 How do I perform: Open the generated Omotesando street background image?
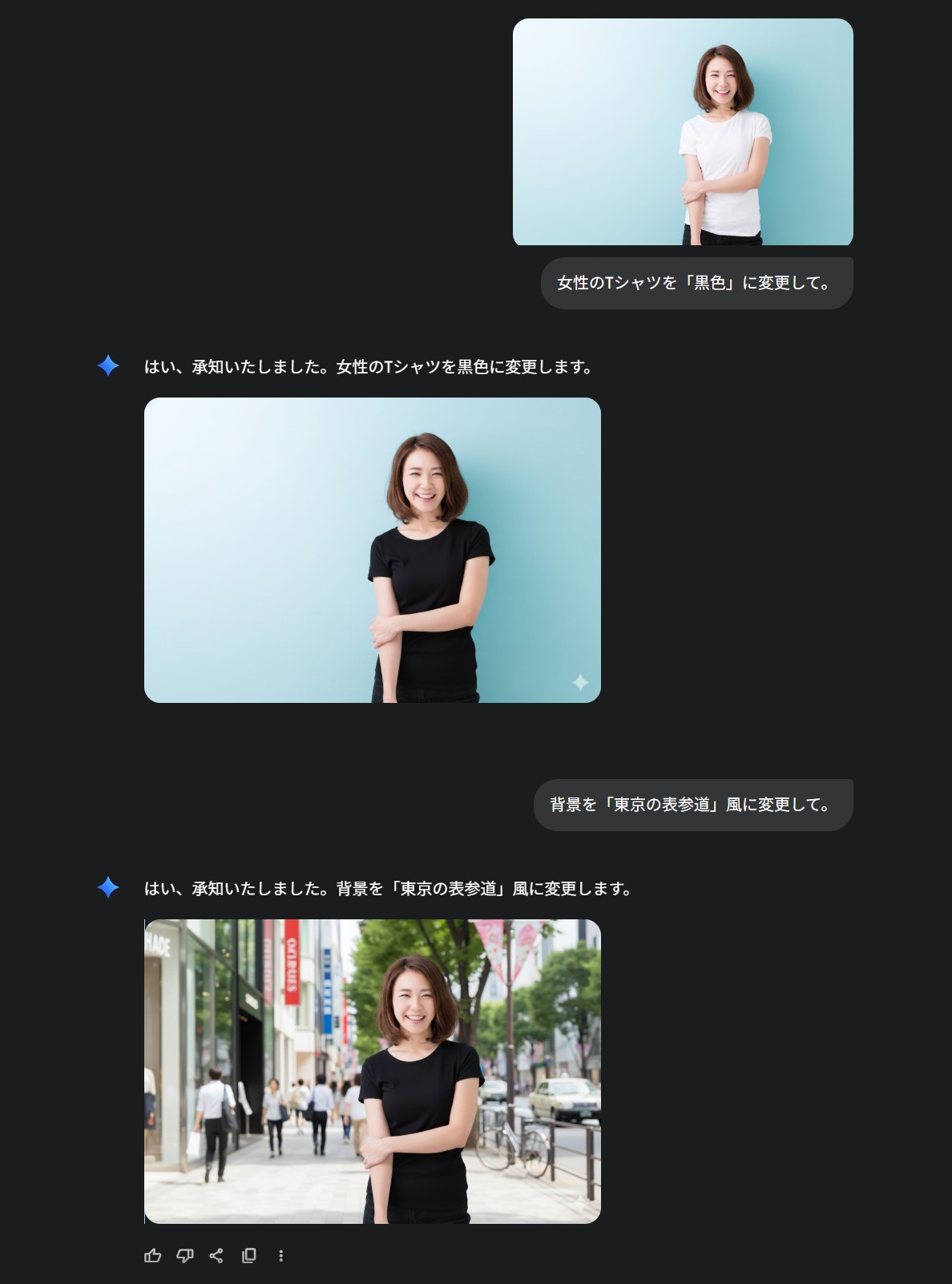pyautogui.click(x=372, y=1071)
